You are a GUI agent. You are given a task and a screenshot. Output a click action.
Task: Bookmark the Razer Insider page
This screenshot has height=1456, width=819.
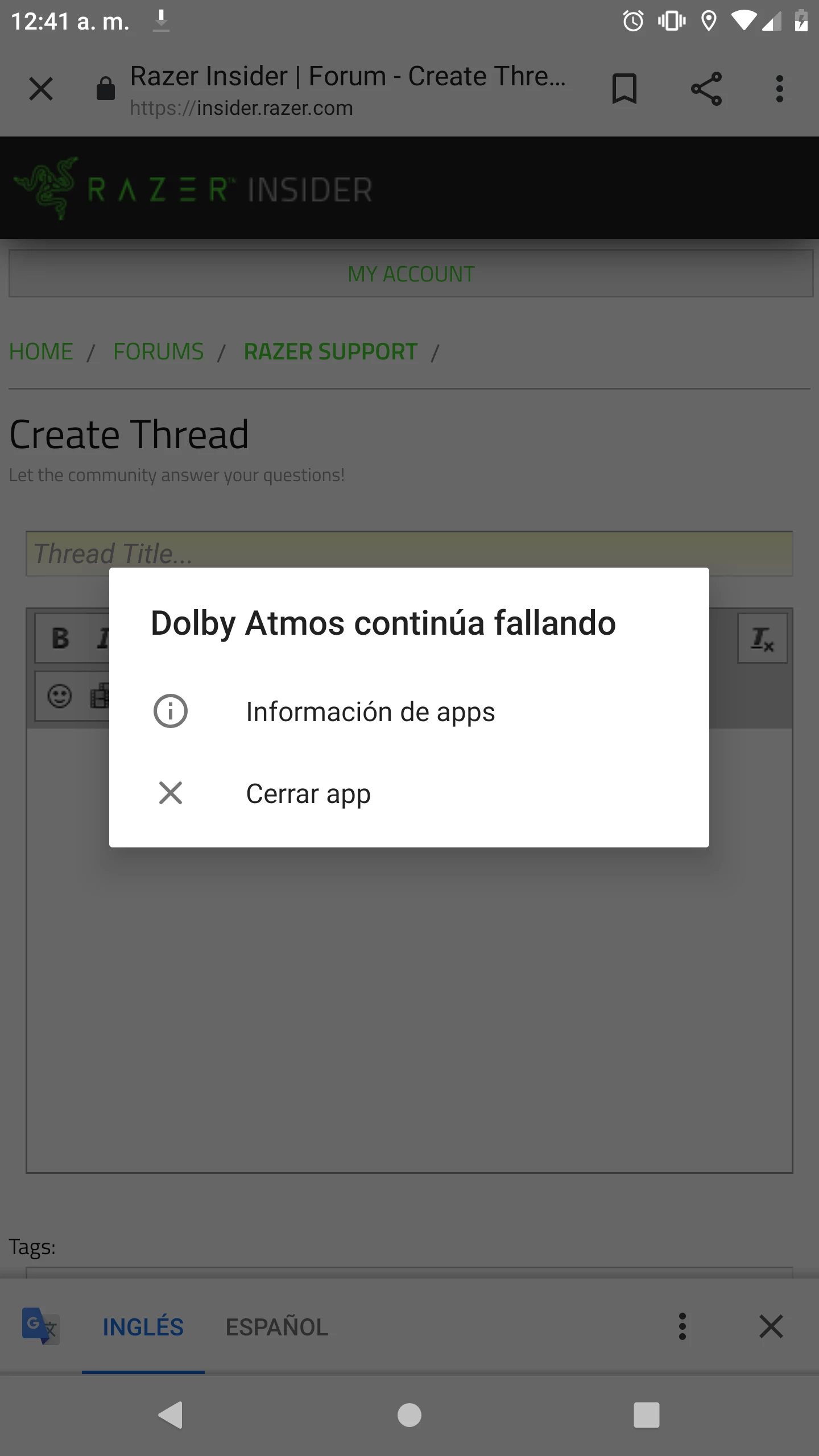[624, 89]
